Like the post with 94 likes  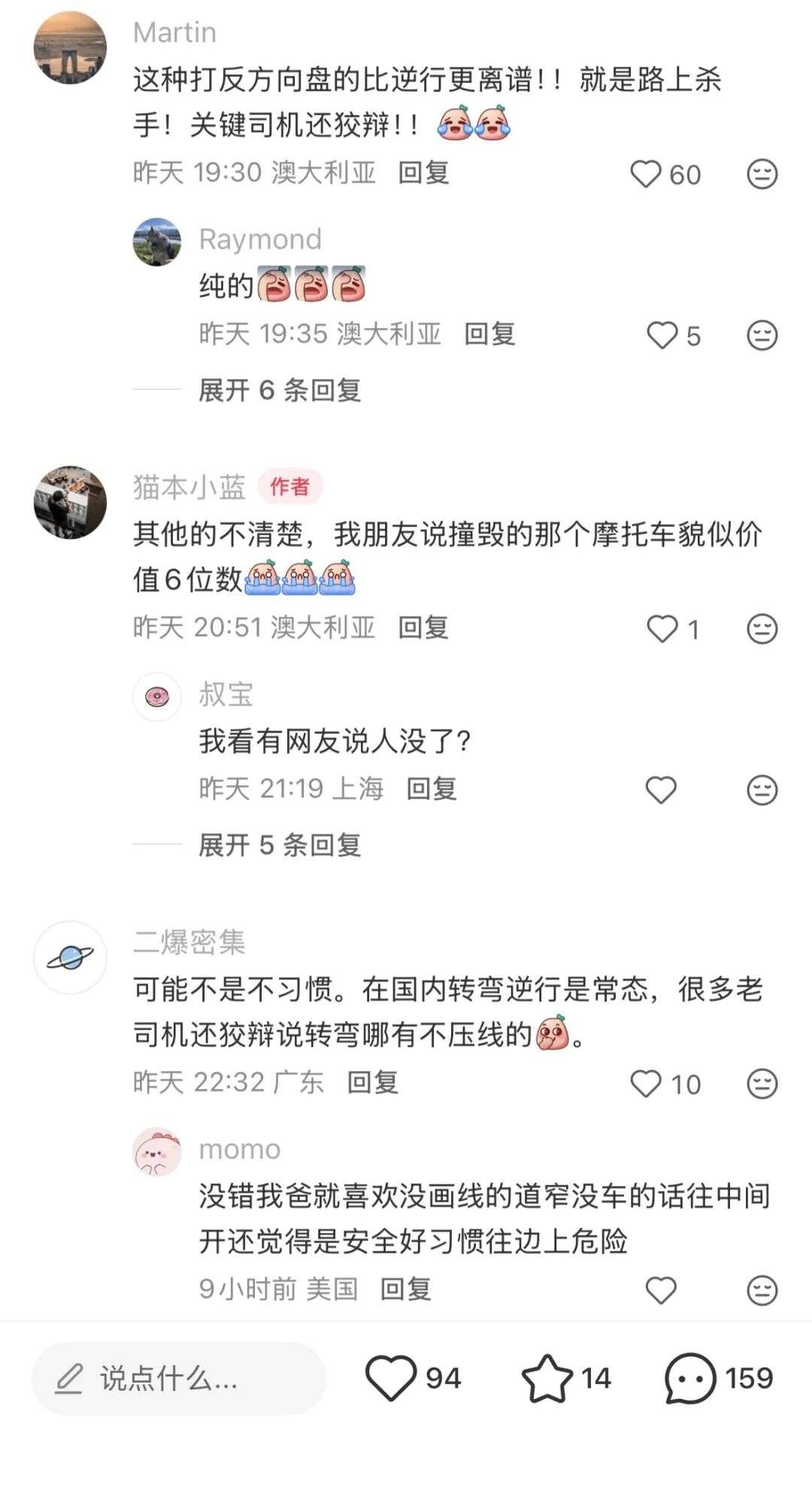tap(391, 1378)
